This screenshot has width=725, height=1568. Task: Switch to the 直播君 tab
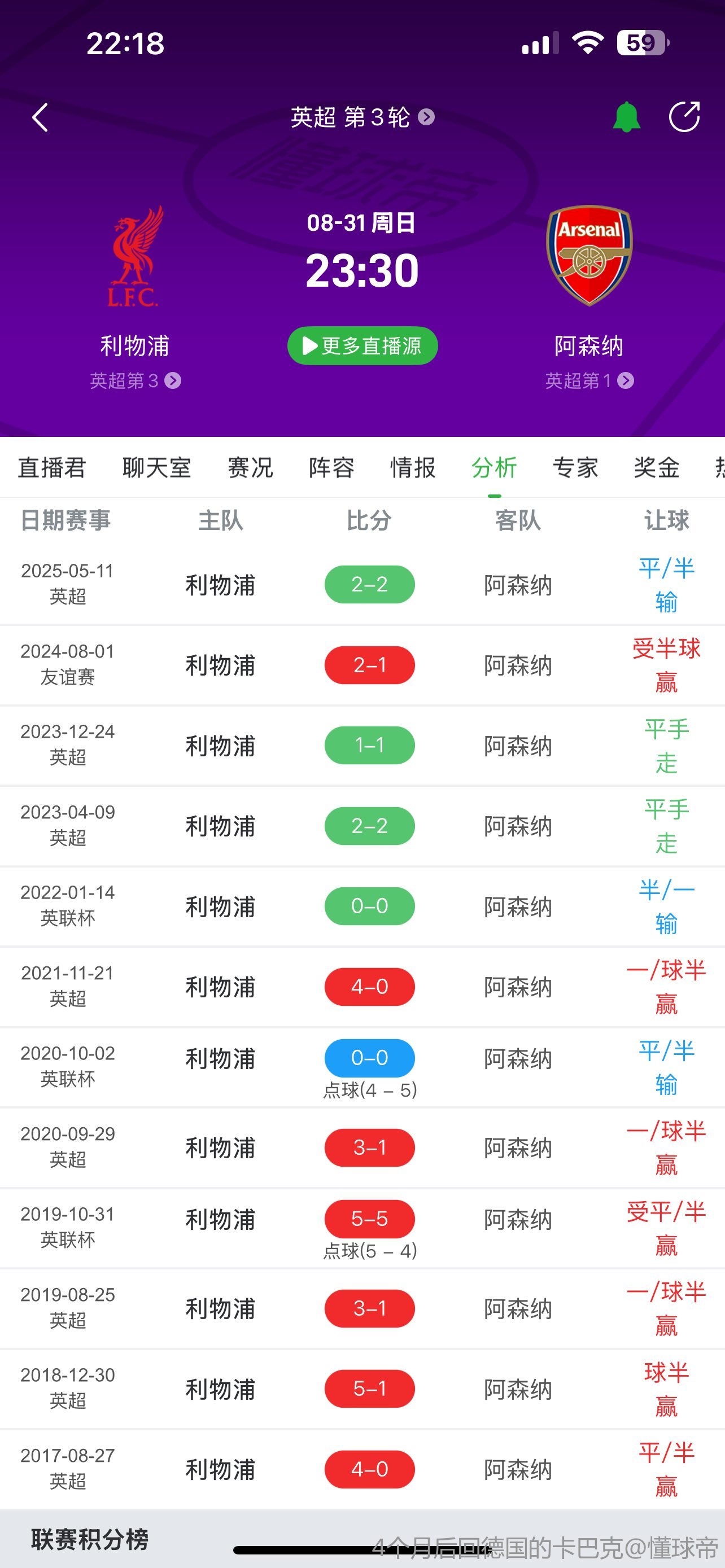[x=52, y=467]
